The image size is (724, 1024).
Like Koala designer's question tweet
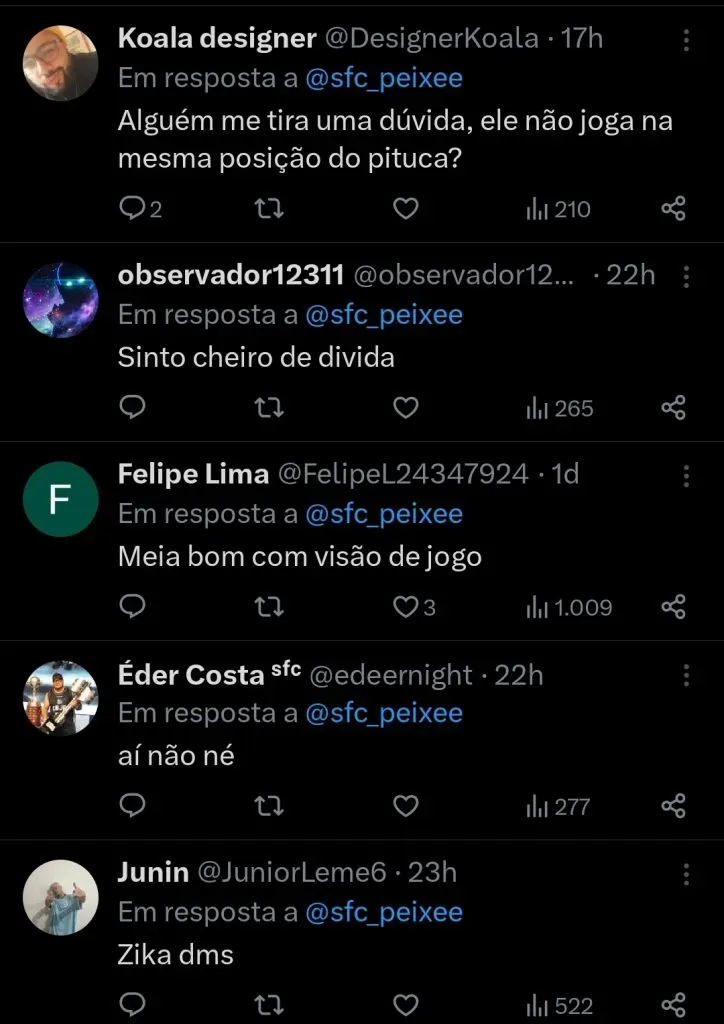405,208
